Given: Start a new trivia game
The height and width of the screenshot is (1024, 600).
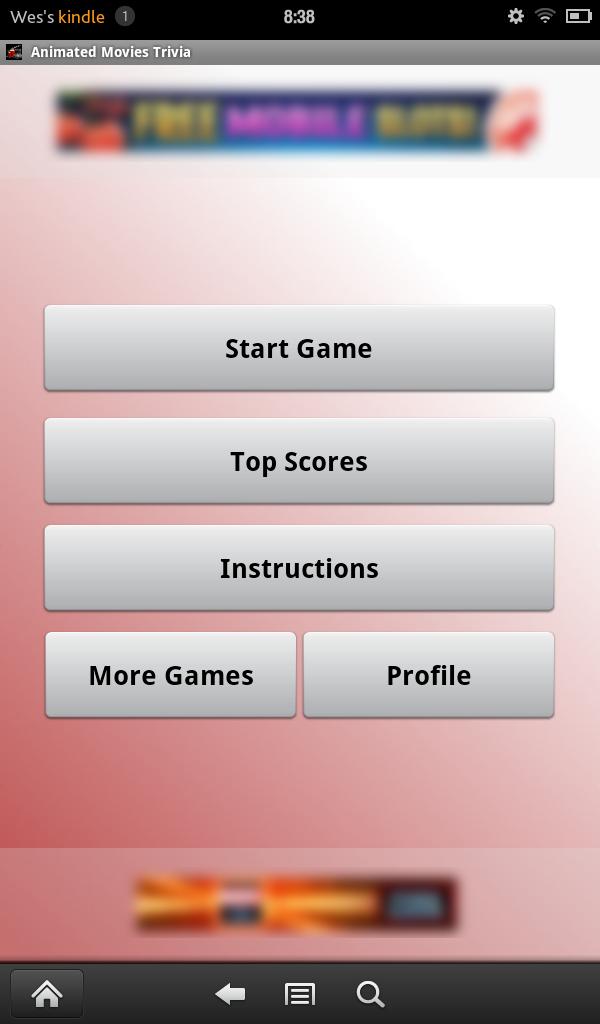Looking at the screenshot, I should (299, 348).
